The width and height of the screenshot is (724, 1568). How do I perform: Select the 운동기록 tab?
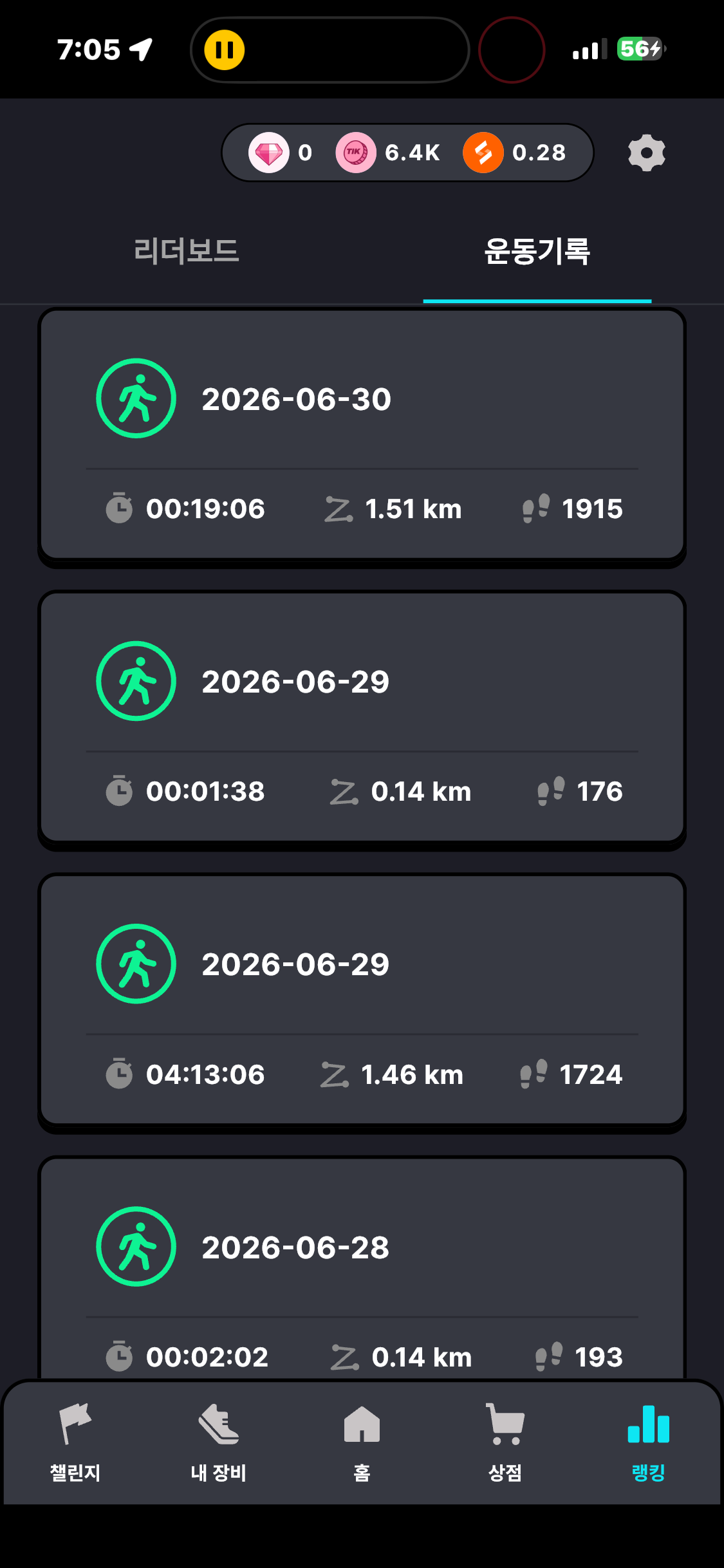pyautogui.click(x=537, y=251)
